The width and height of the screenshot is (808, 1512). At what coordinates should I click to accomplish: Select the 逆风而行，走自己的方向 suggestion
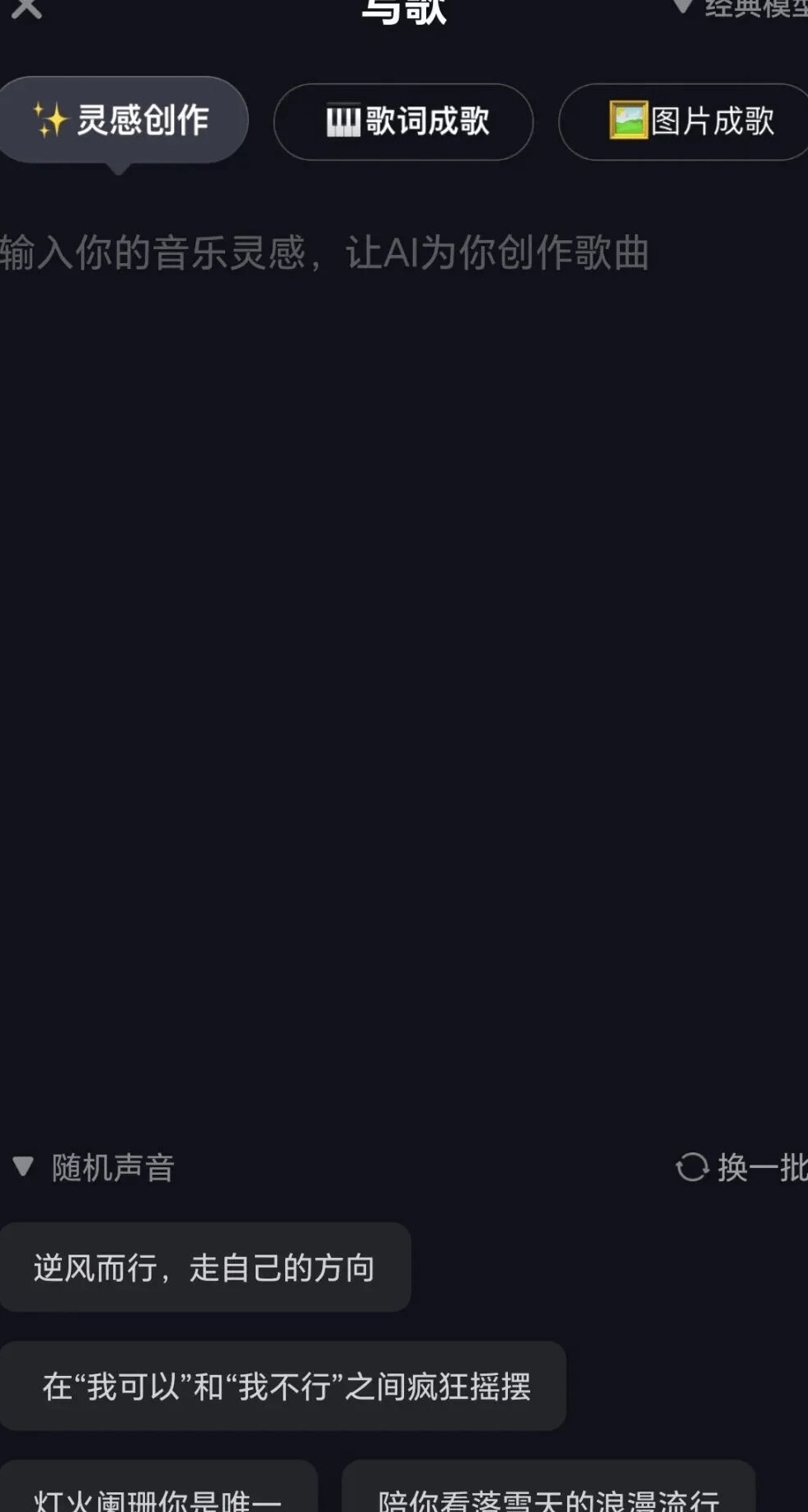(204, 1268)
